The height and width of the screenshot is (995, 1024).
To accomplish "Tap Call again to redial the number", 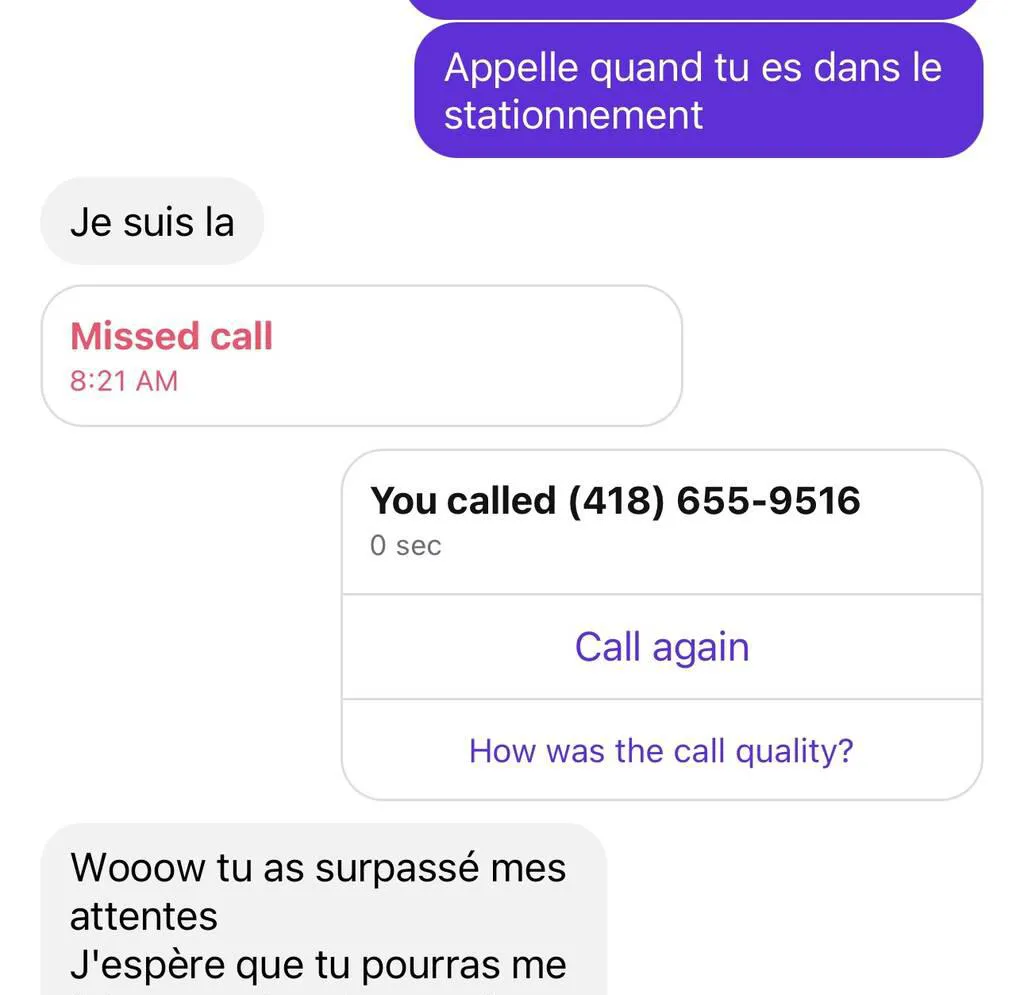I will click(661, 647).
